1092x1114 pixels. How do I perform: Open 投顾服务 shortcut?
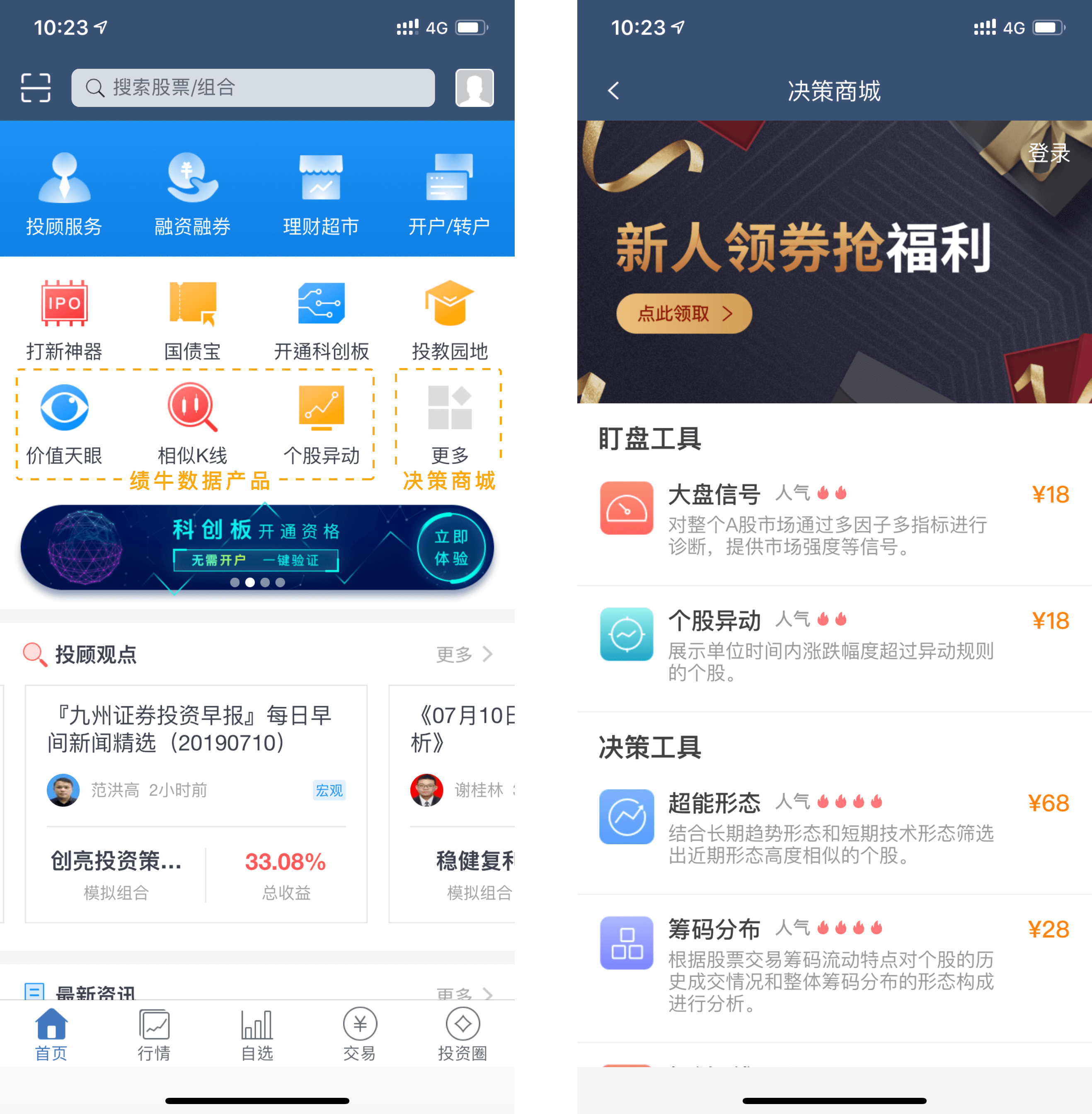pyautogui.click(x=64, y=194)
